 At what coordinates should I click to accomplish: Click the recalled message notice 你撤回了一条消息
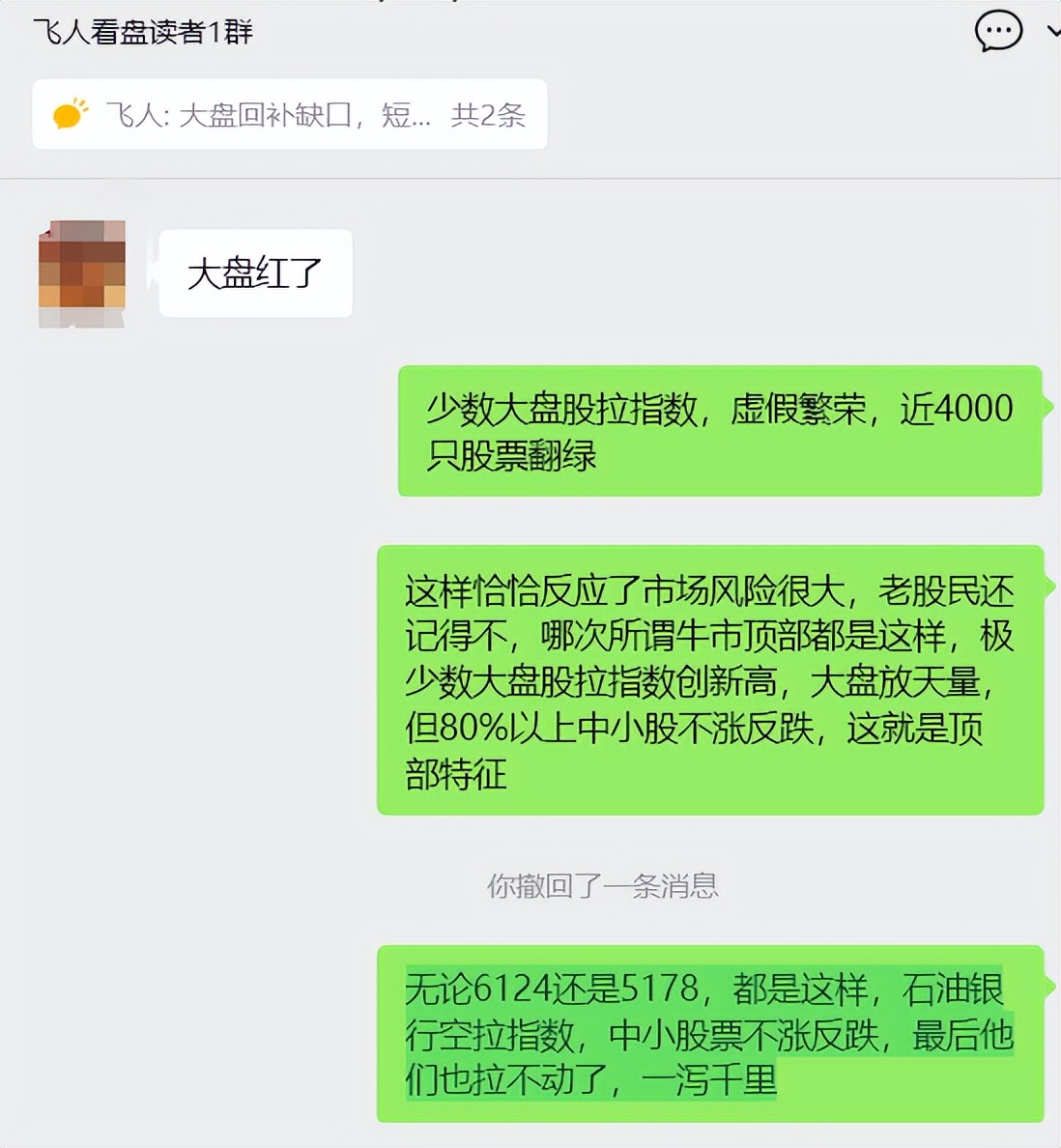605,886
